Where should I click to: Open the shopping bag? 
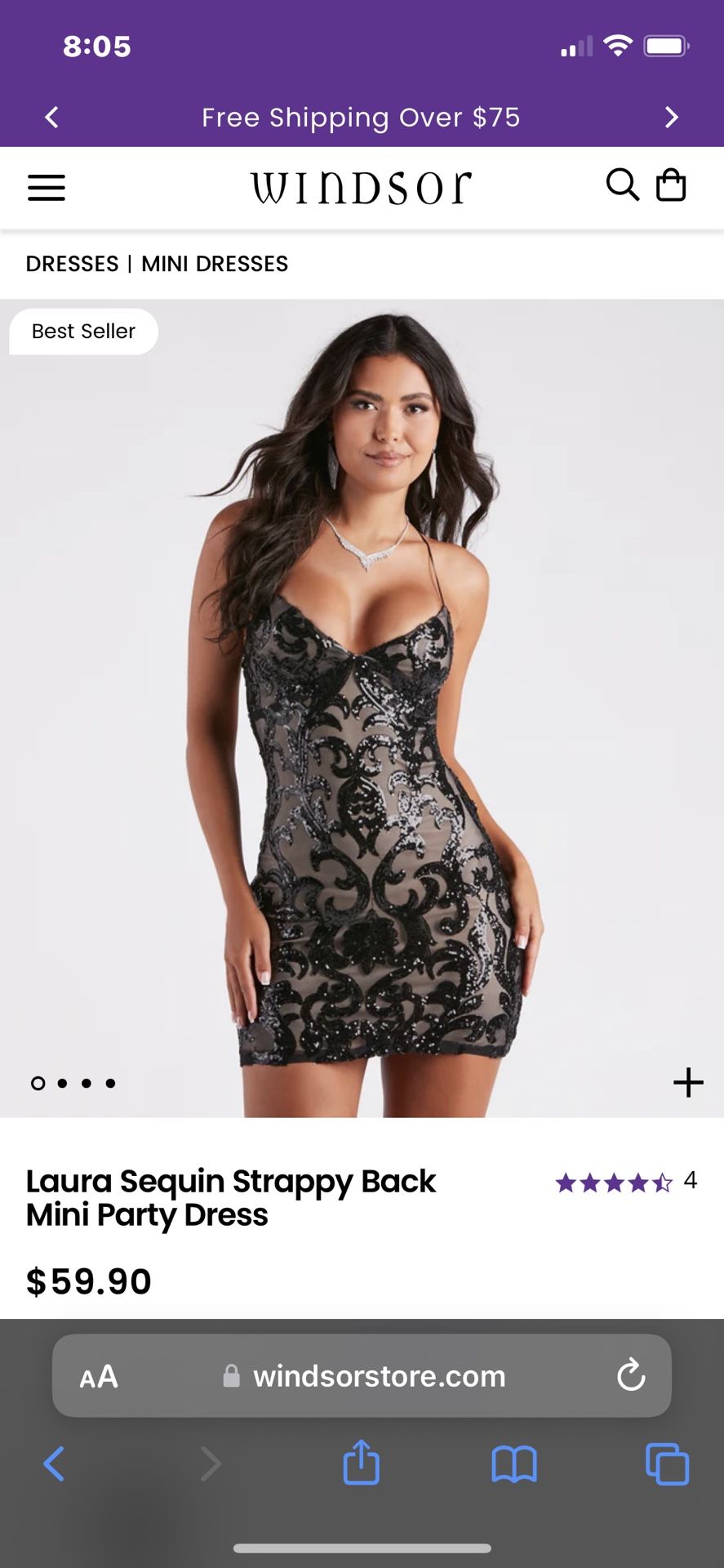click(671, 185)
